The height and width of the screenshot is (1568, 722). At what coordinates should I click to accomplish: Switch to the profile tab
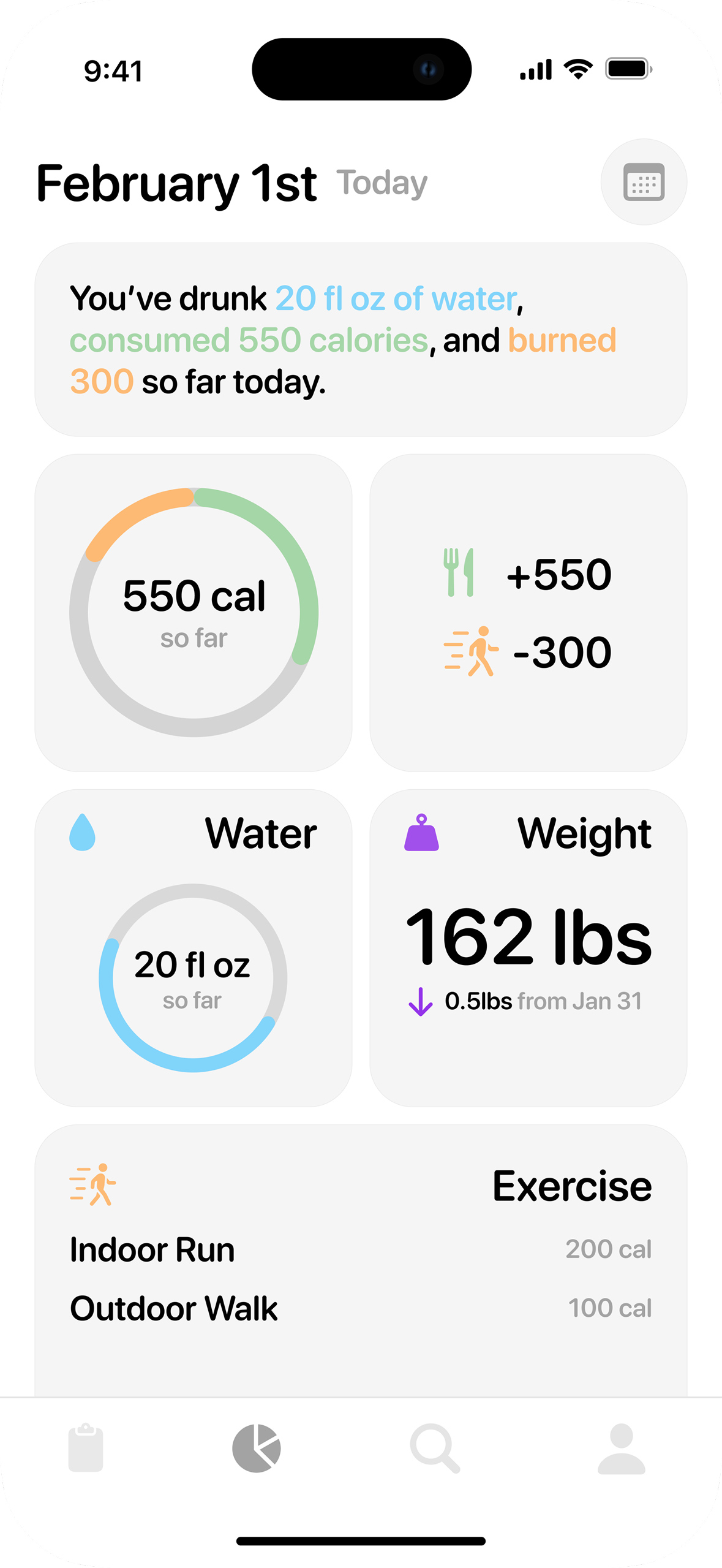(x=621, y=1448)
